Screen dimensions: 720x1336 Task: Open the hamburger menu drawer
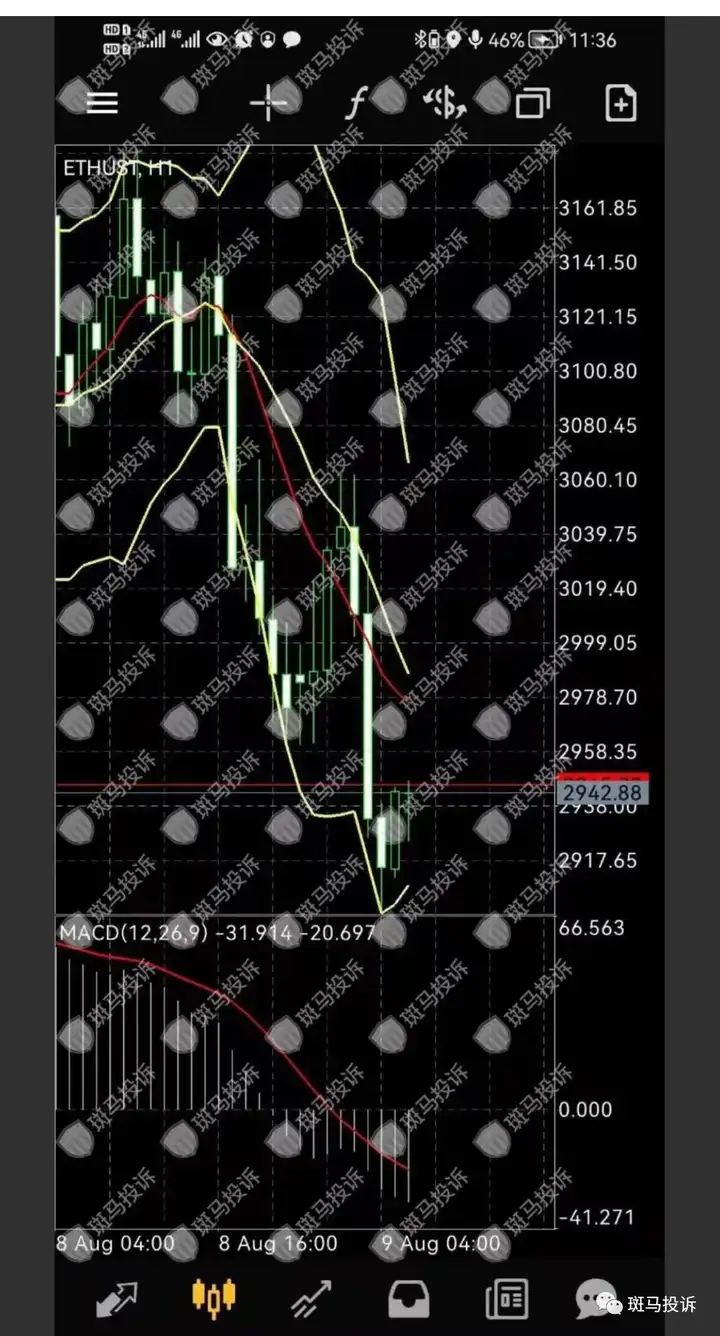pyautogui.click(x=102, y=103)
